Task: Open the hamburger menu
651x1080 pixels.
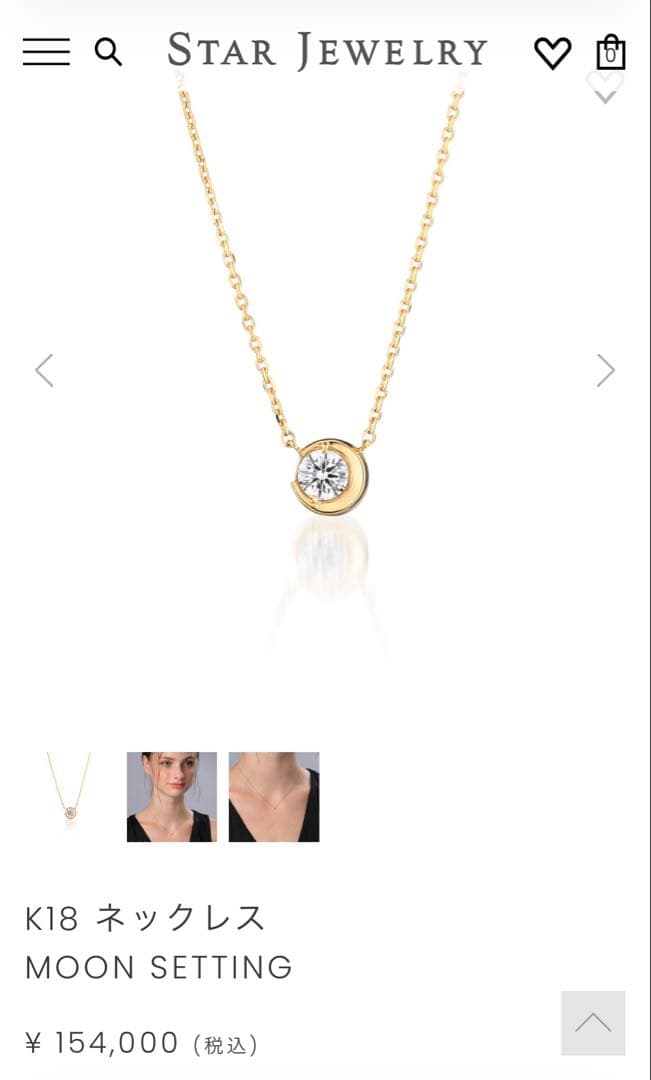Action: [x=46, y=51]
